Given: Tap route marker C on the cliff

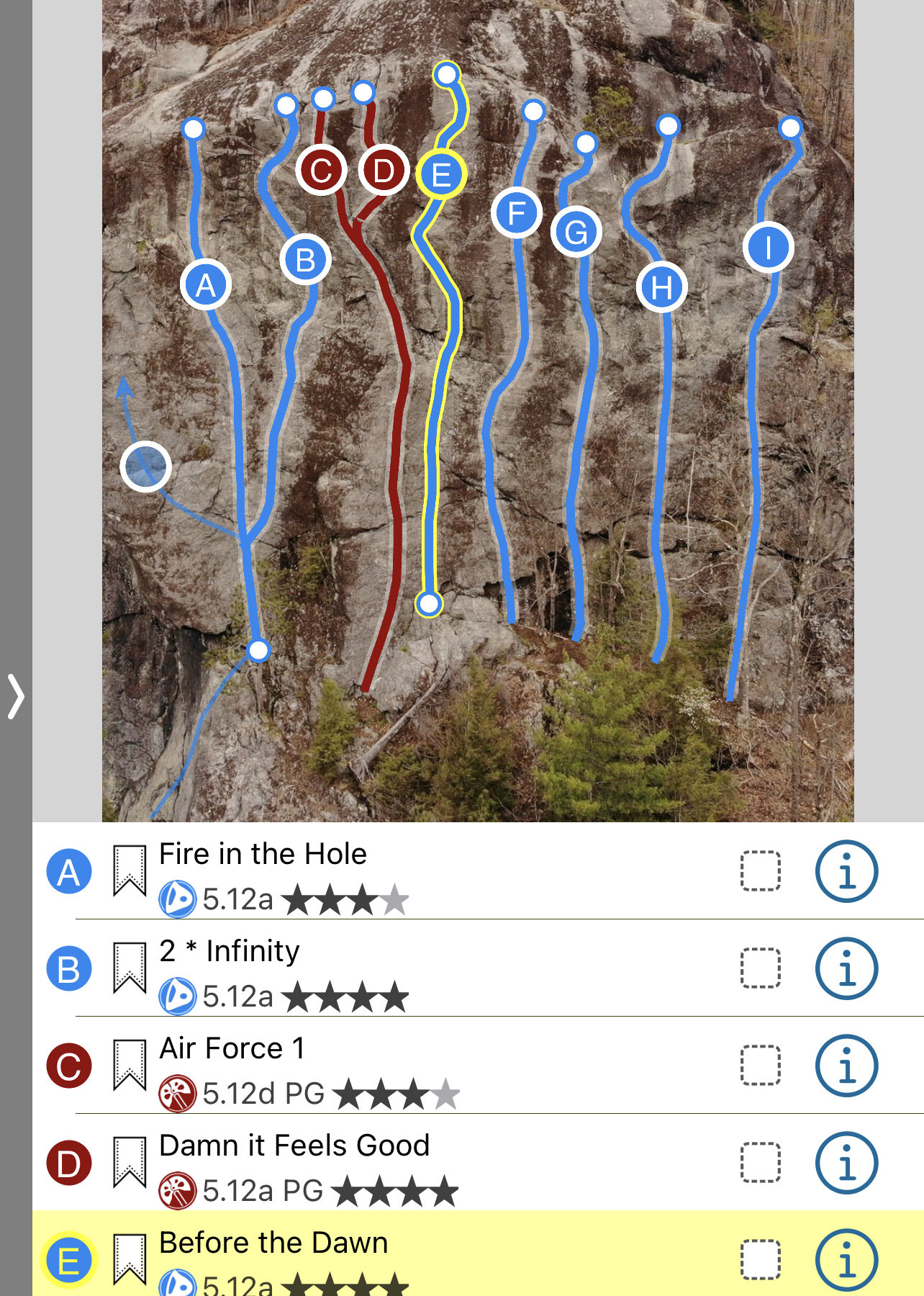Looking at the screenshot, I should [321, 171].
